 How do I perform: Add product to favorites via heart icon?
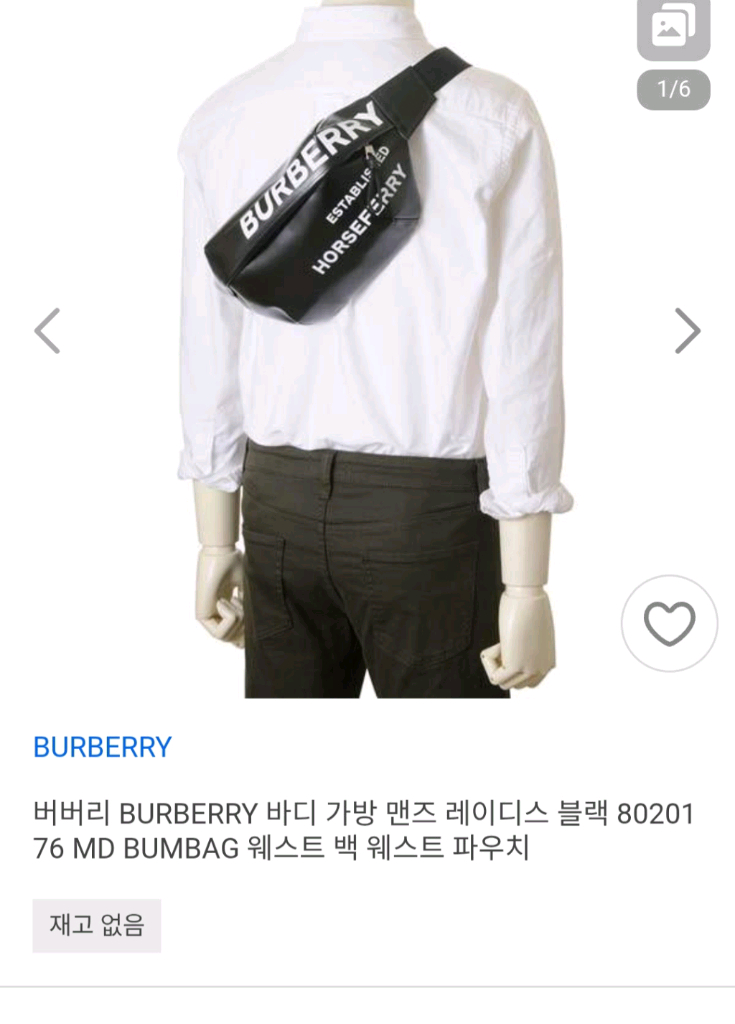(668, 623)
